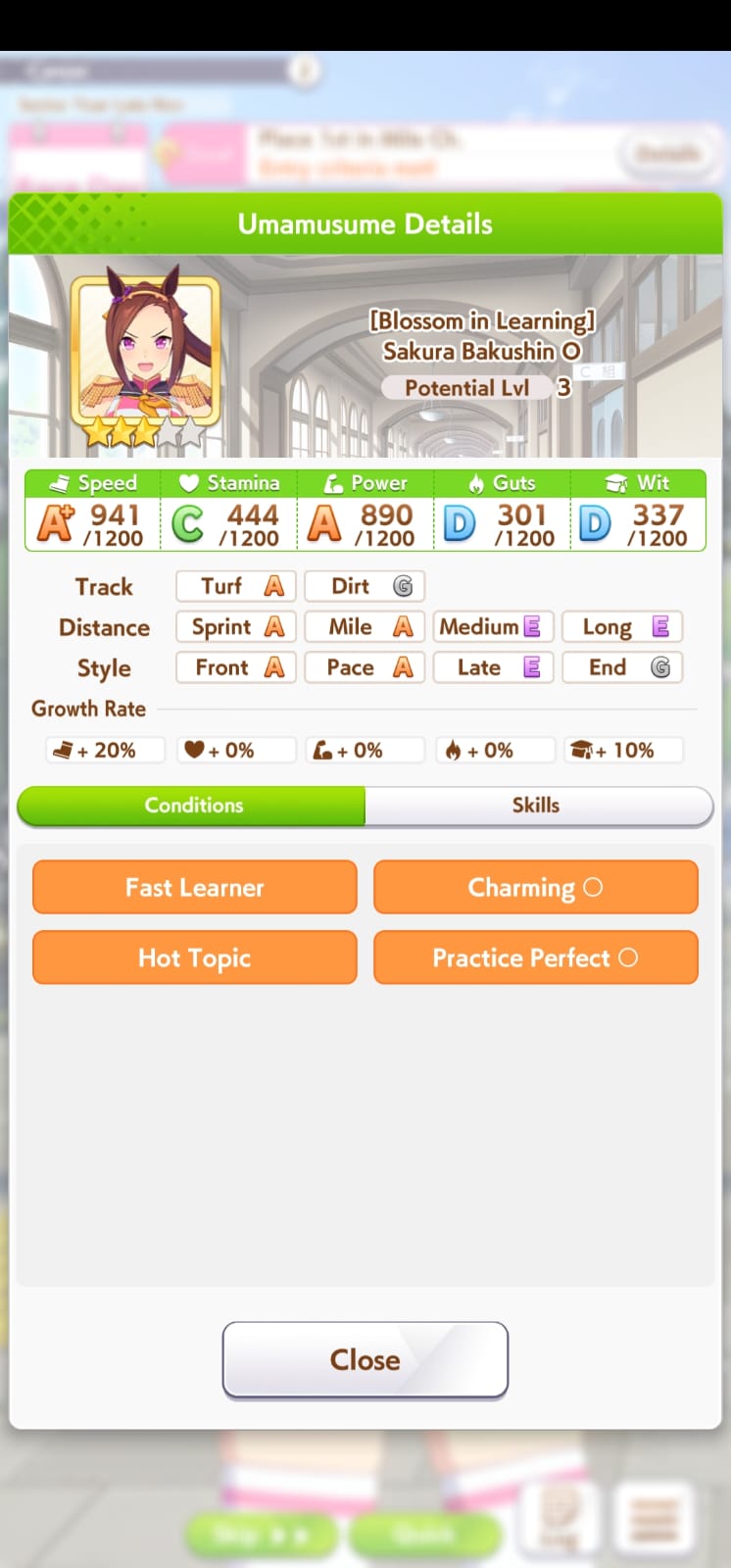Close the Umamusume Details dialog
The height and width of the screenshot is (1568, 731).
[365, 1359]
